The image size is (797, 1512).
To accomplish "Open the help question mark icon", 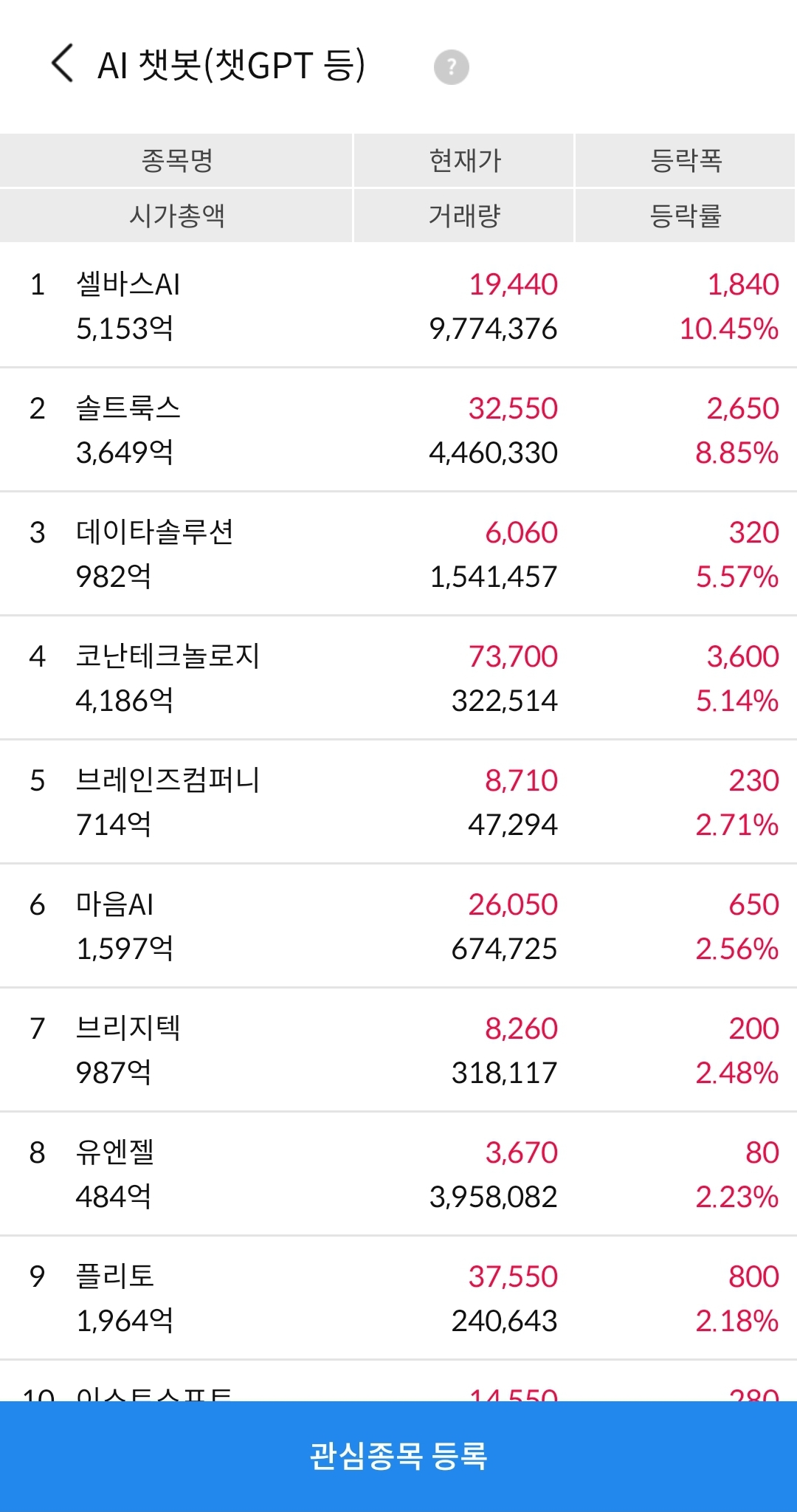I will coord(451,67).
